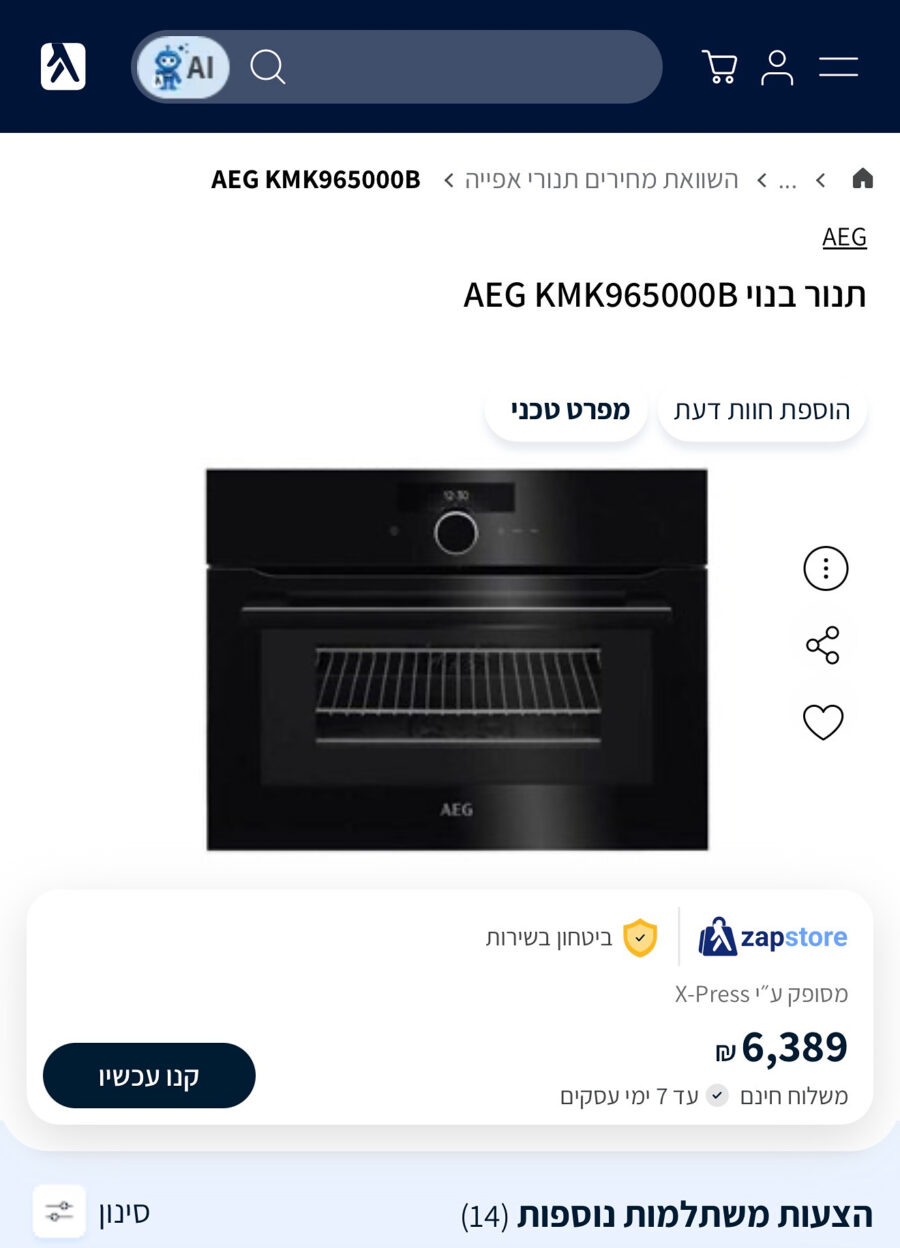Screen dimensions: 900x1248
Task: Tap the home breadcrumb icon
Action: [862, 180]
